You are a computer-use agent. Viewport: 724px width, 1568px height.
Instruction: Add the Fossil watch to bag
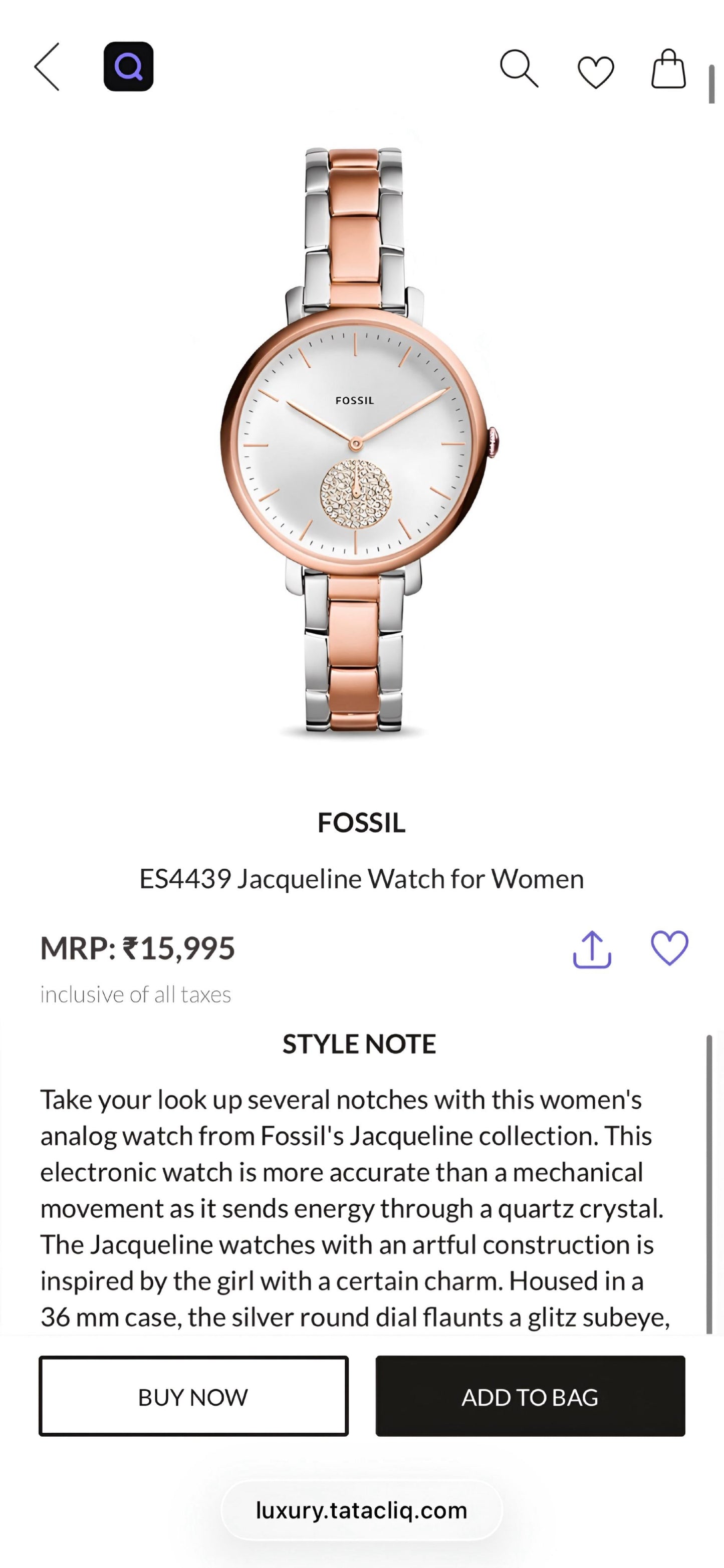click(531, 1398)
